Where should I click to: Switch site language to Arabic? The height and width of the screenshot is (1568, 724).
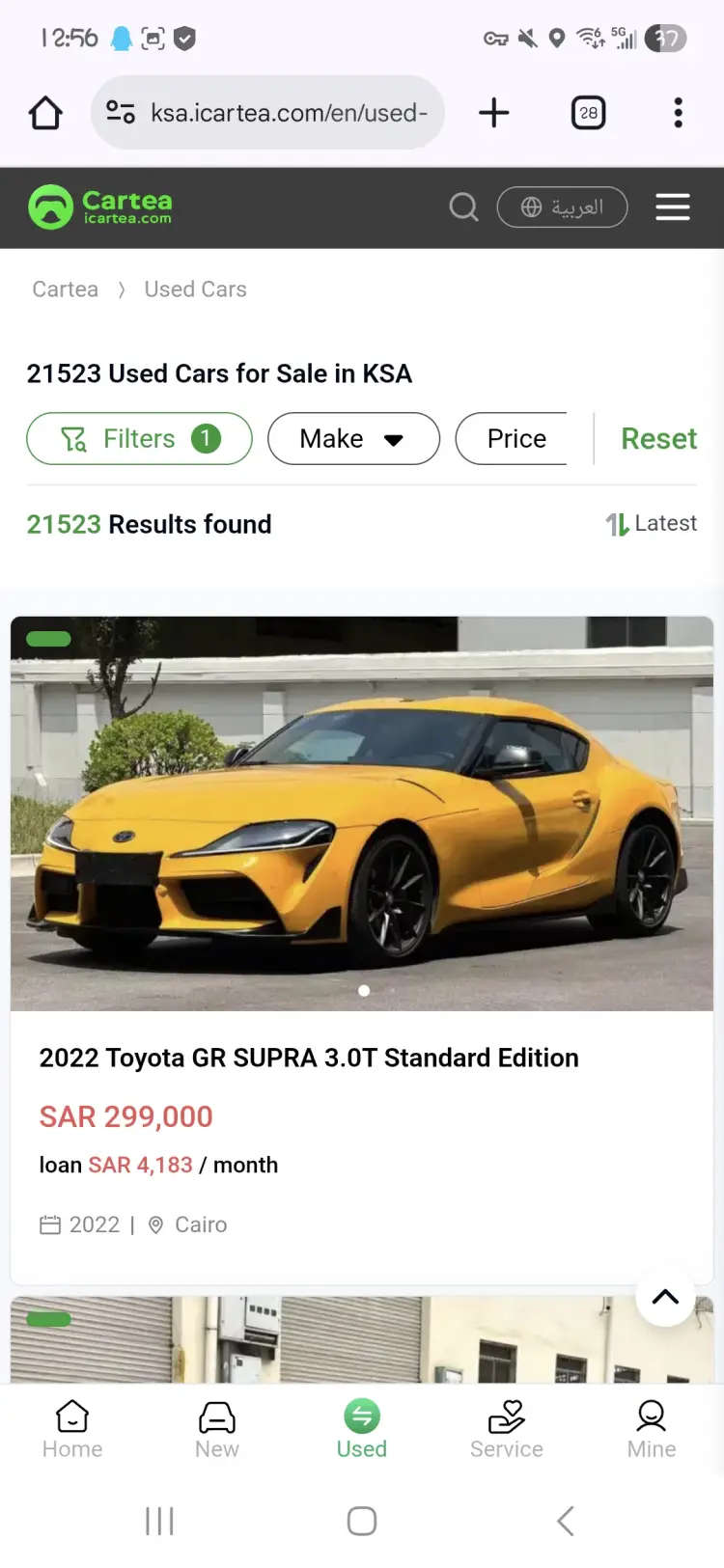[x=562, y=207]
